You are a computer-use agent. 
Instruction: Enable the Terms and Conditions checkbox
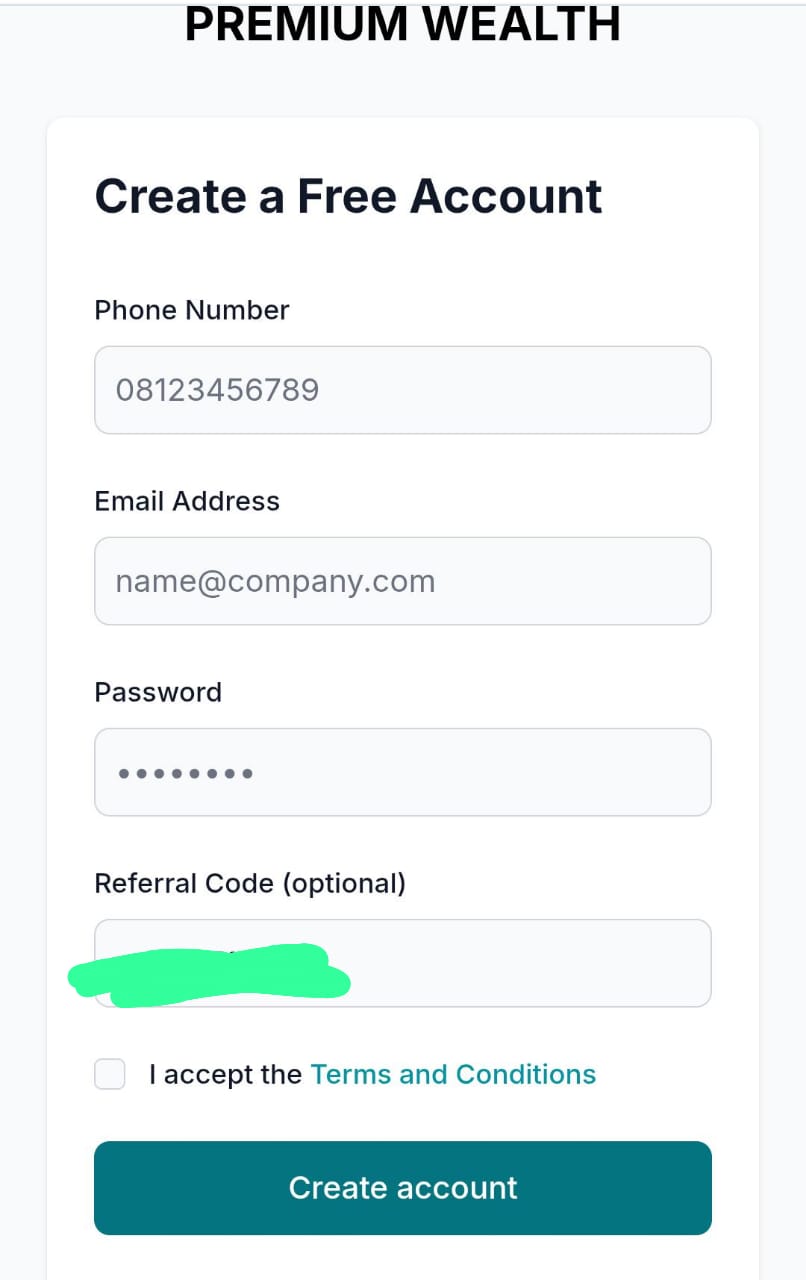coord(109,1074)
